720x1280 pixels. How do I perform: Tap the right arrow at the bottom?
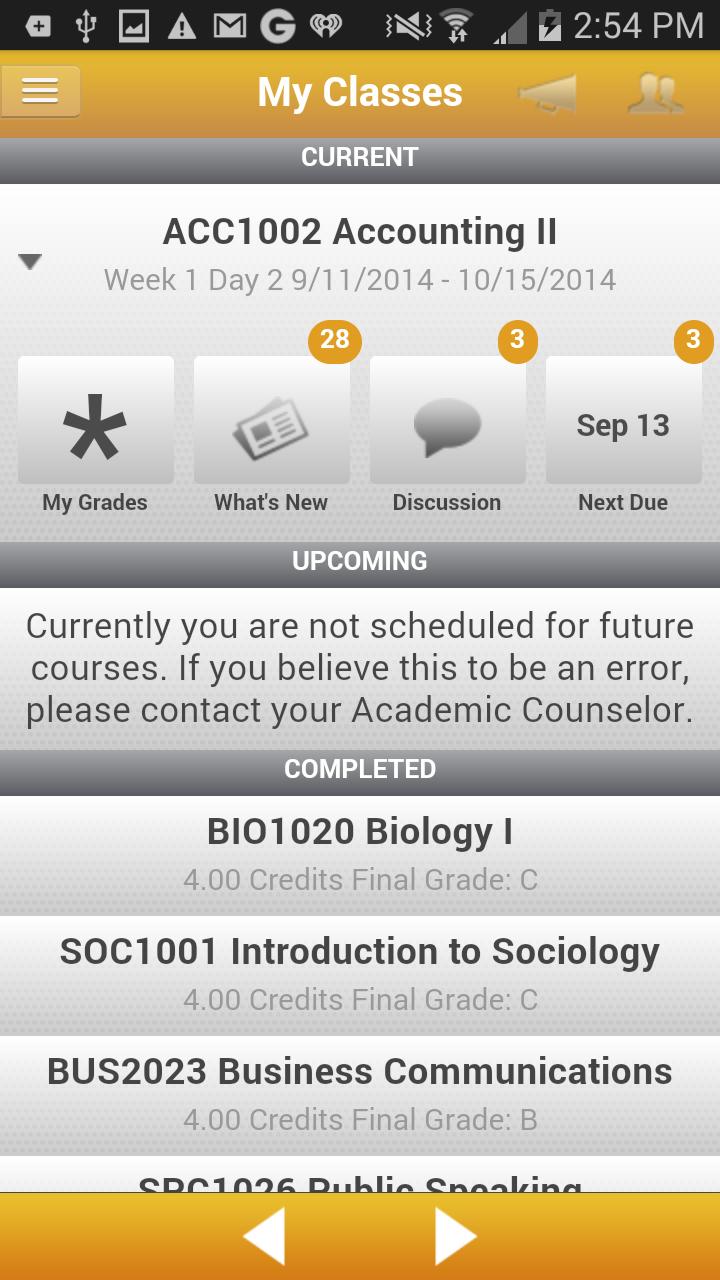point(455,1236)
